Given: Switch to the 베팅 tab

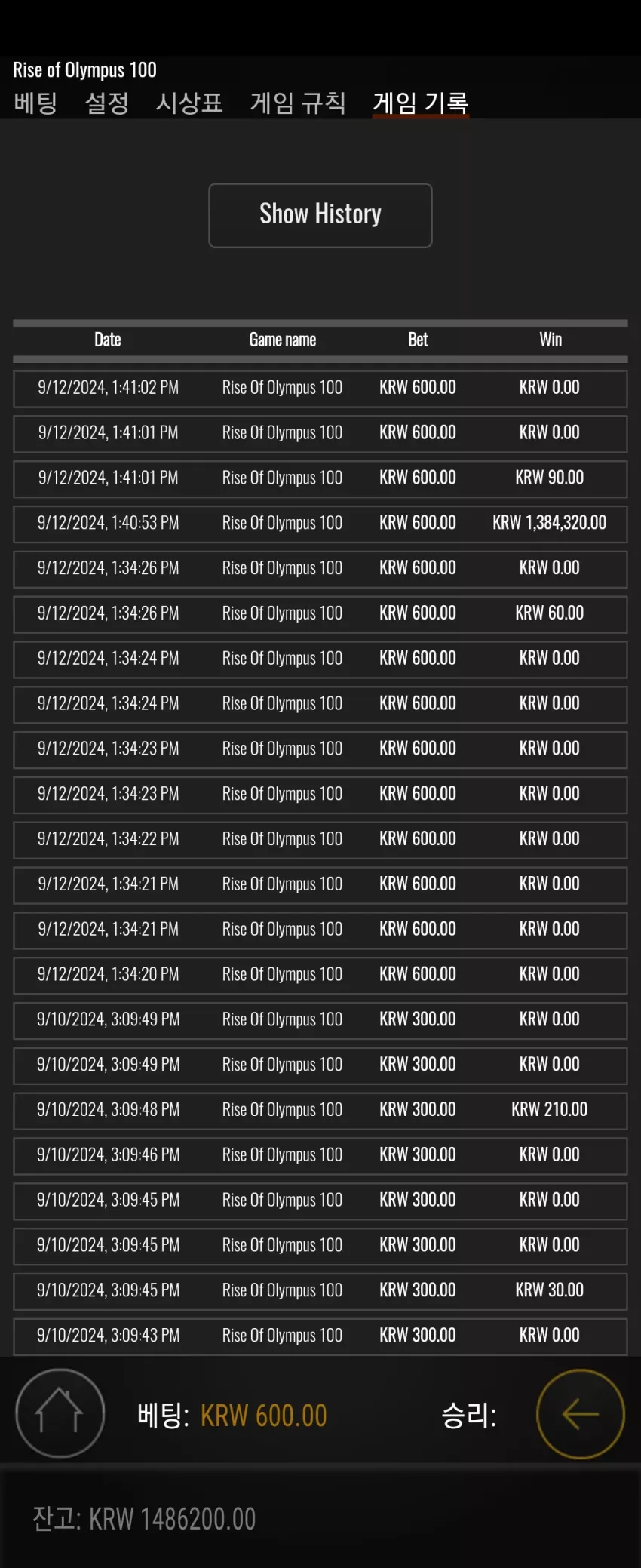Looking at the screenshot, I should [x=35, y=103].
